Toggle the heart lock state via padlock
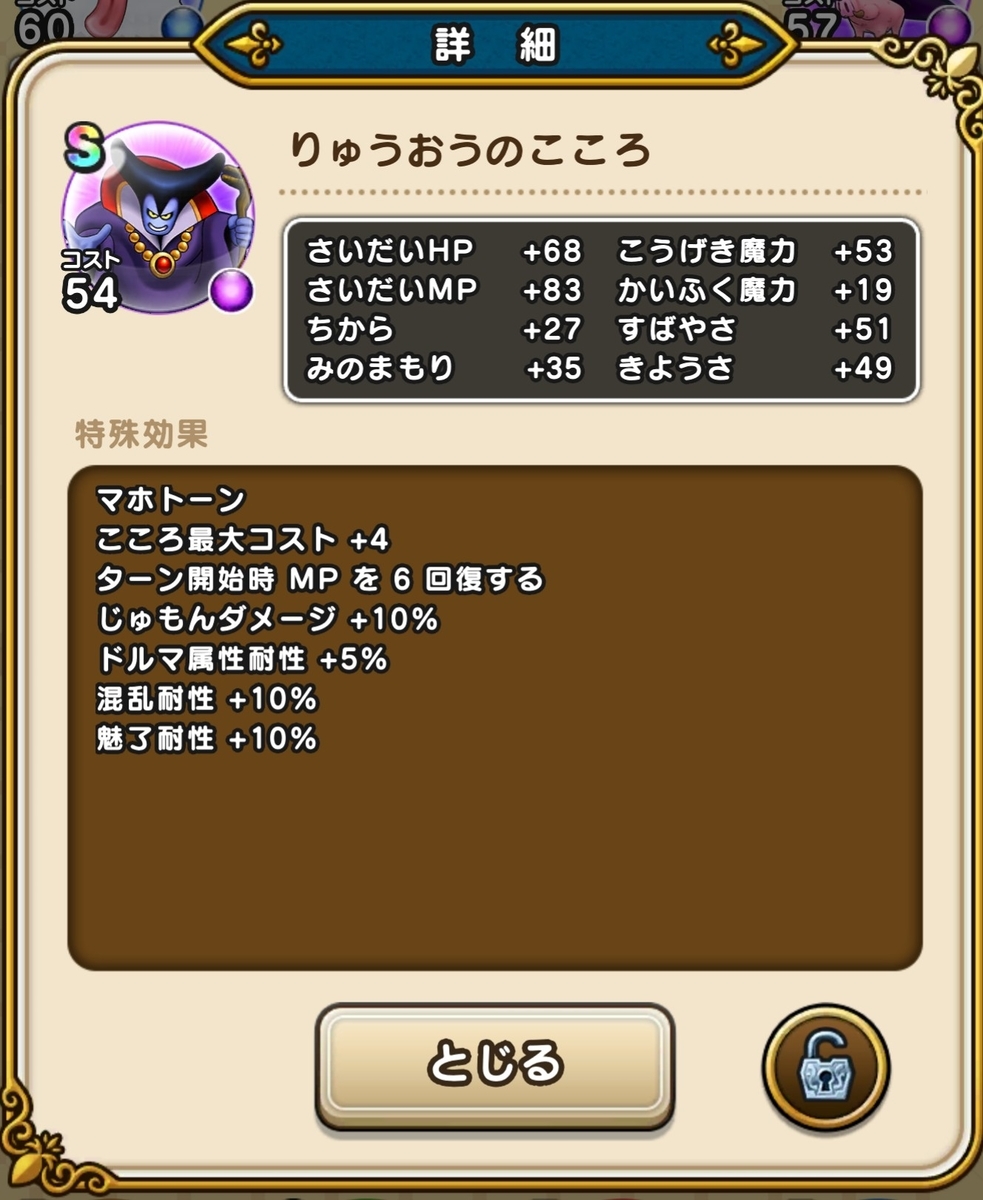This screenshot has height=1200, width=983. click(x=824, y=1068)
